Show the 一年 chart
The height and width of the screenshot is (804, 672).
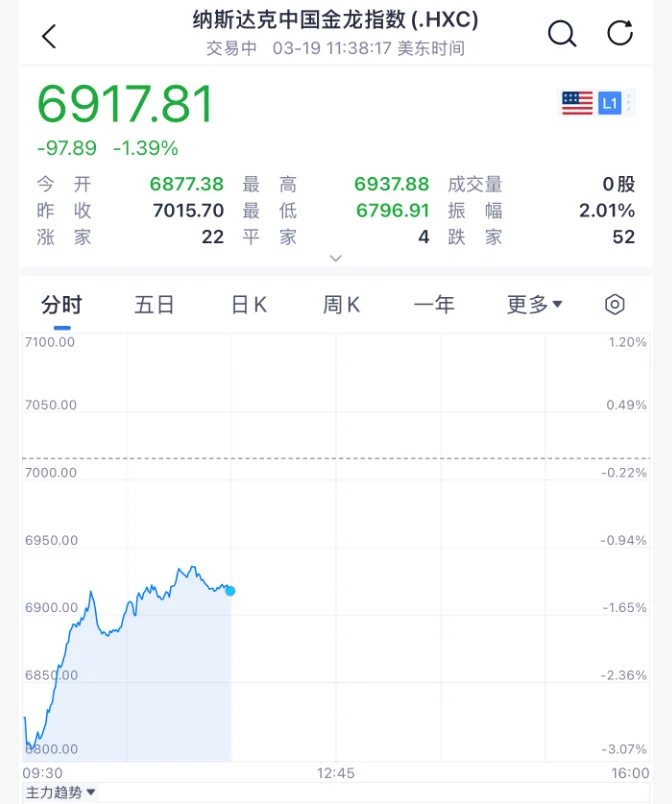tap(434, 305)
